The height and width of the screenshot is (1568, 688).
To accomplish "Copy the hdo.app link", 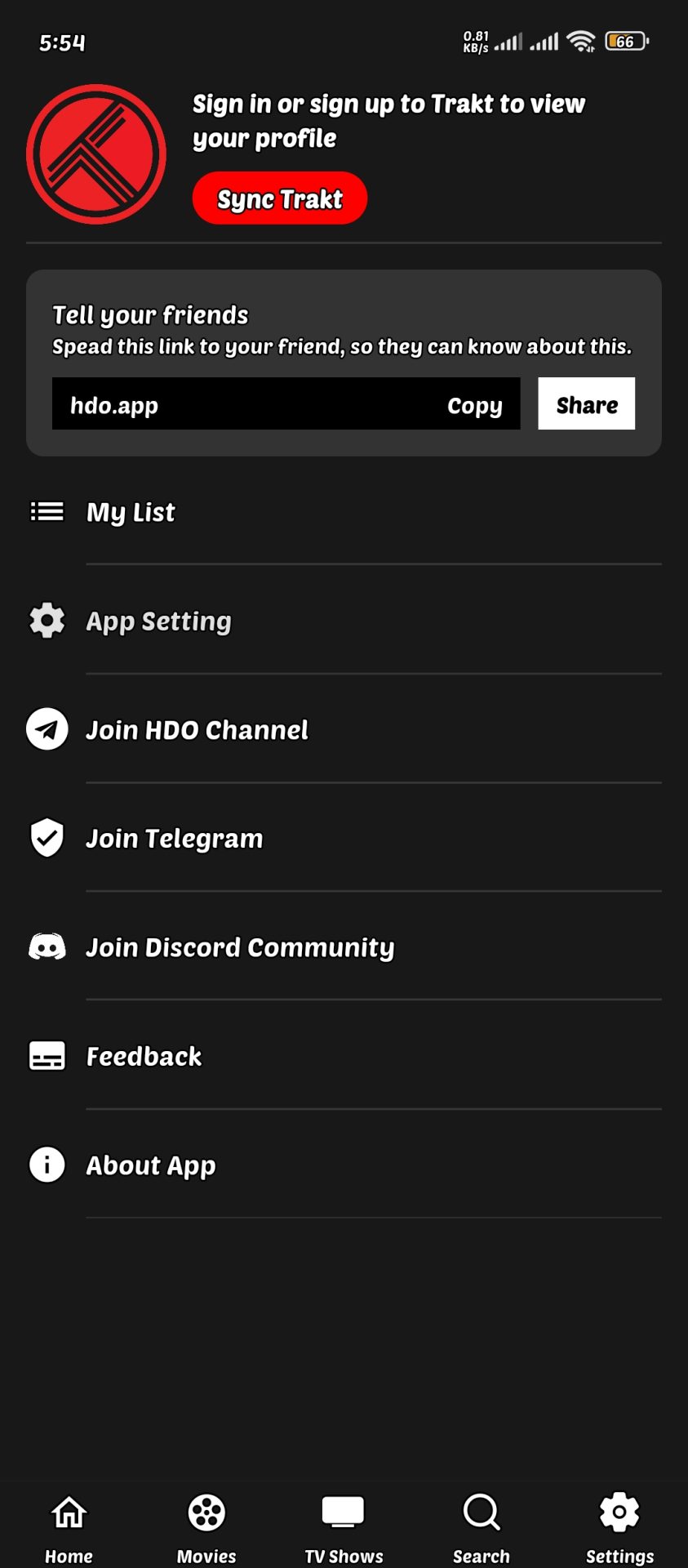I will coord(474,405).
